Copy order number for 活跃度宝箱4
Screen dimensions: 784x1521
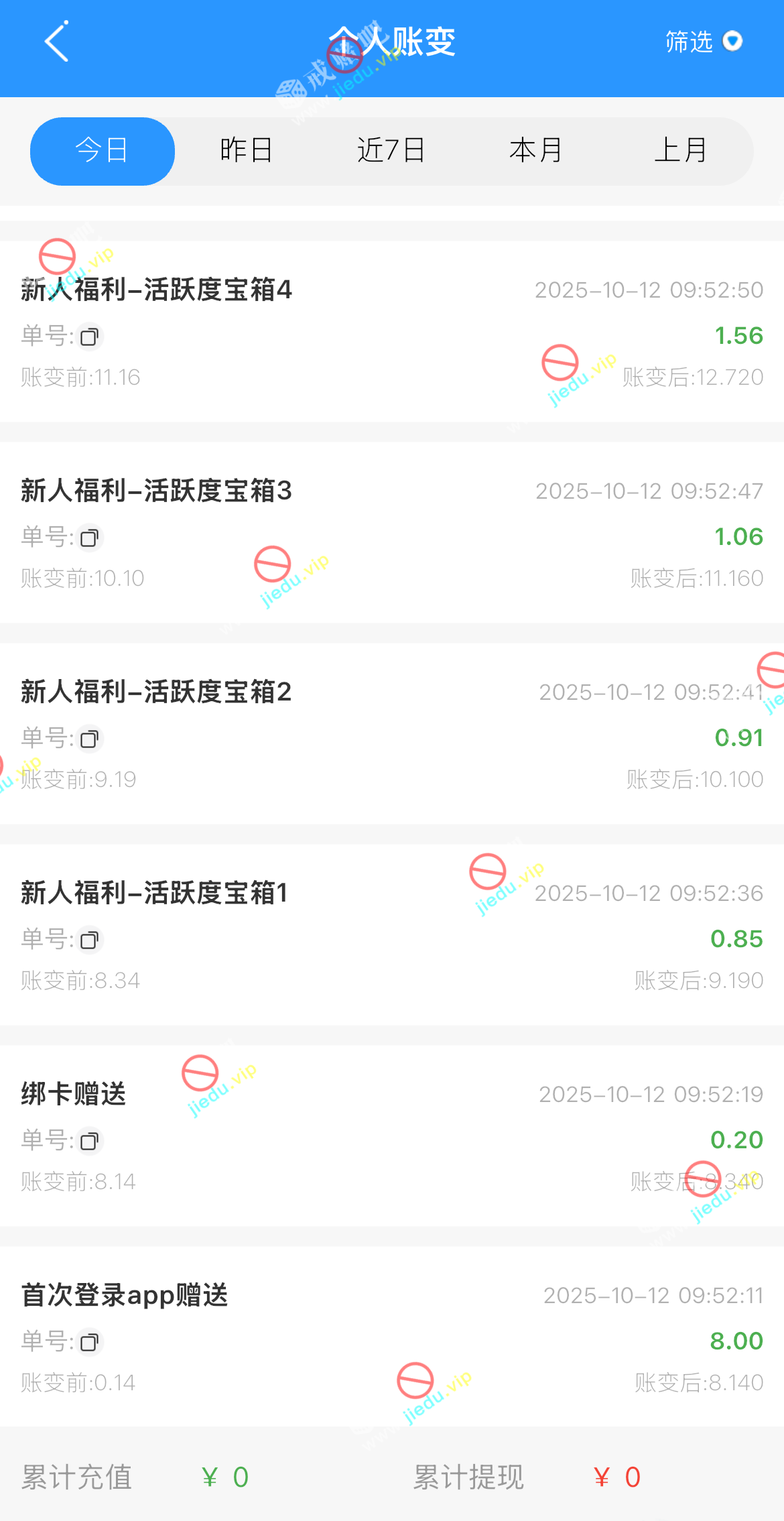coord(89,337)
